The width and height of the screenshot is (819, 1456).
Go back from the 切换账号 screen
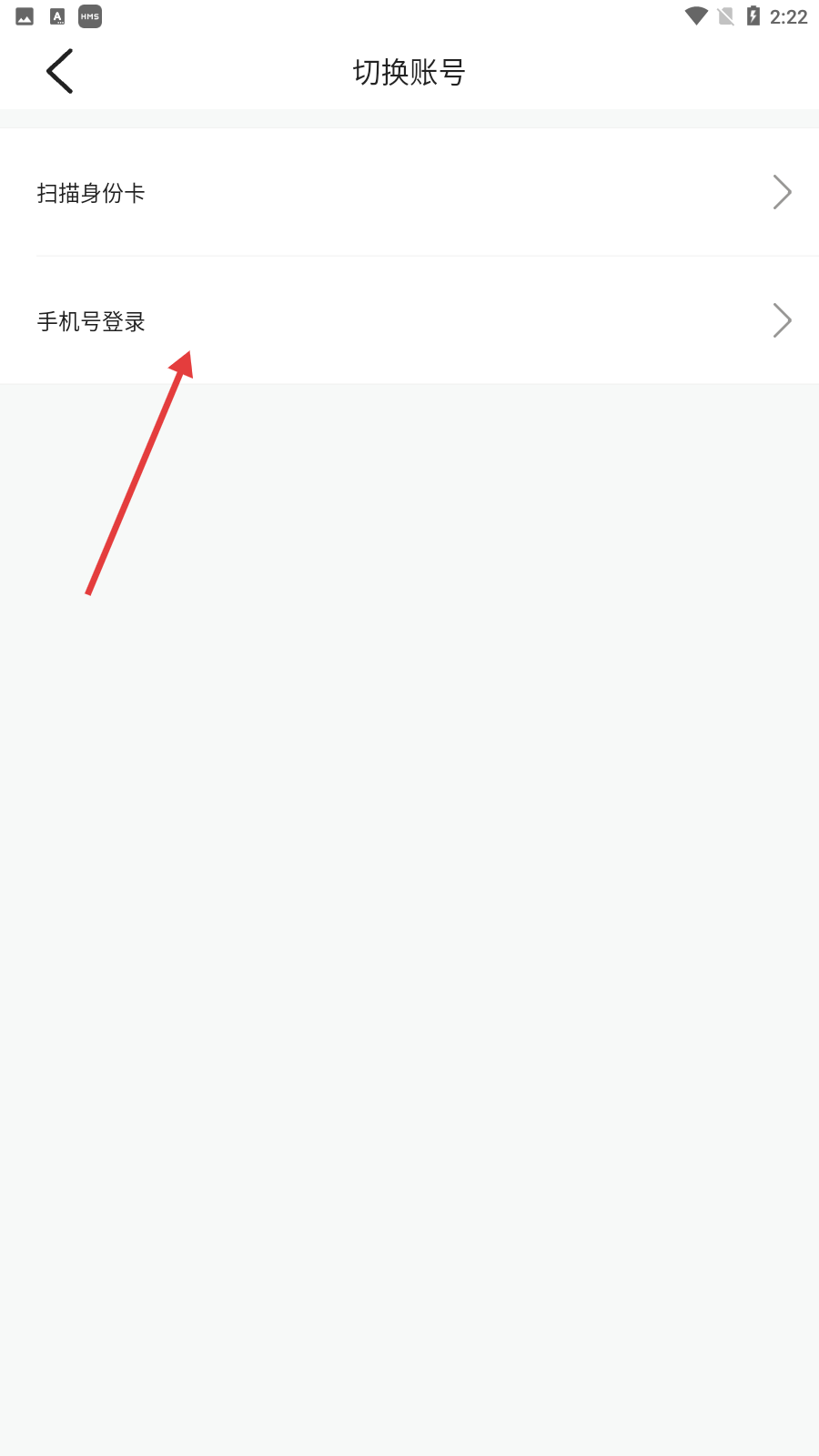(x=60, y=72)
